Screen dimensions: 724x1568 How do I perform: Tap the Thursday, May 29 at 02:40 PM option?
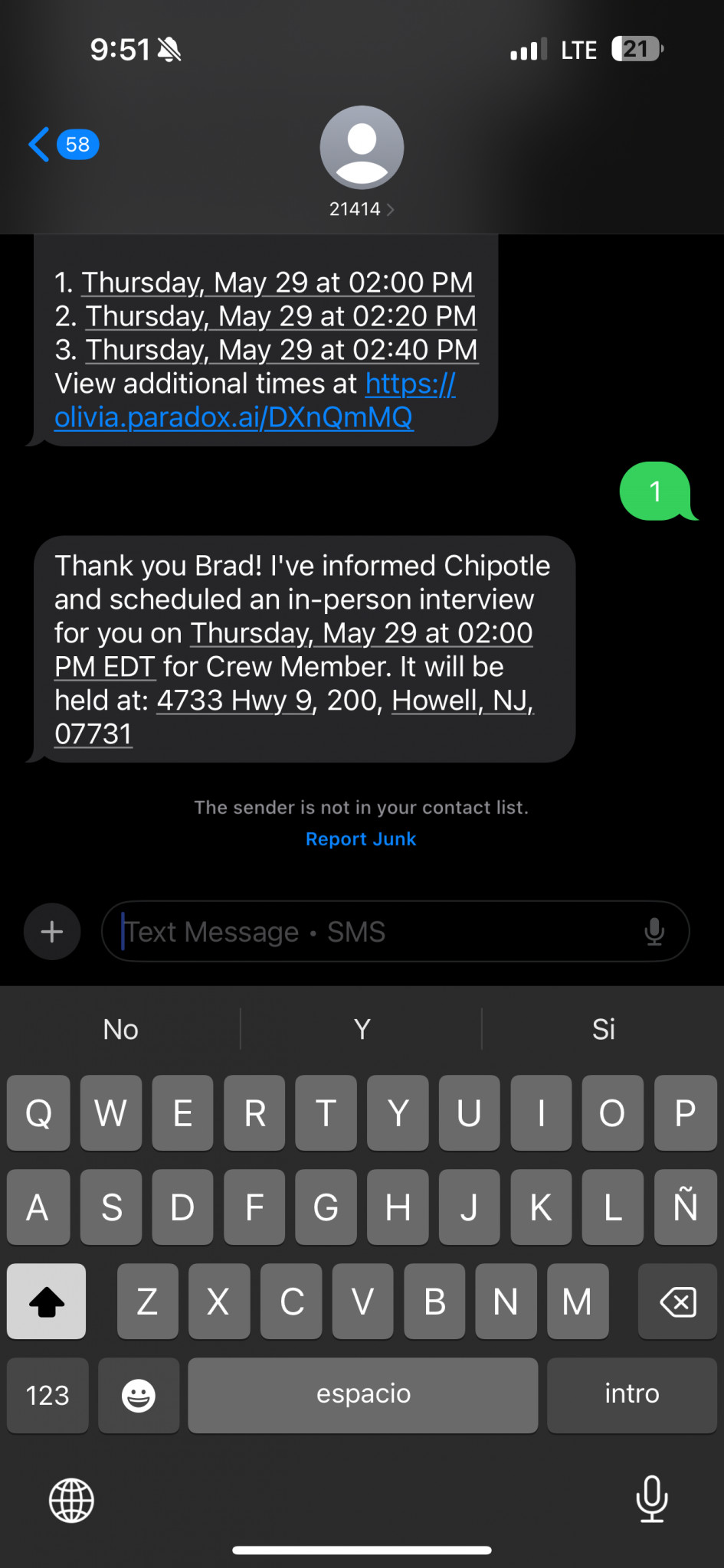(x=281, y=350)
